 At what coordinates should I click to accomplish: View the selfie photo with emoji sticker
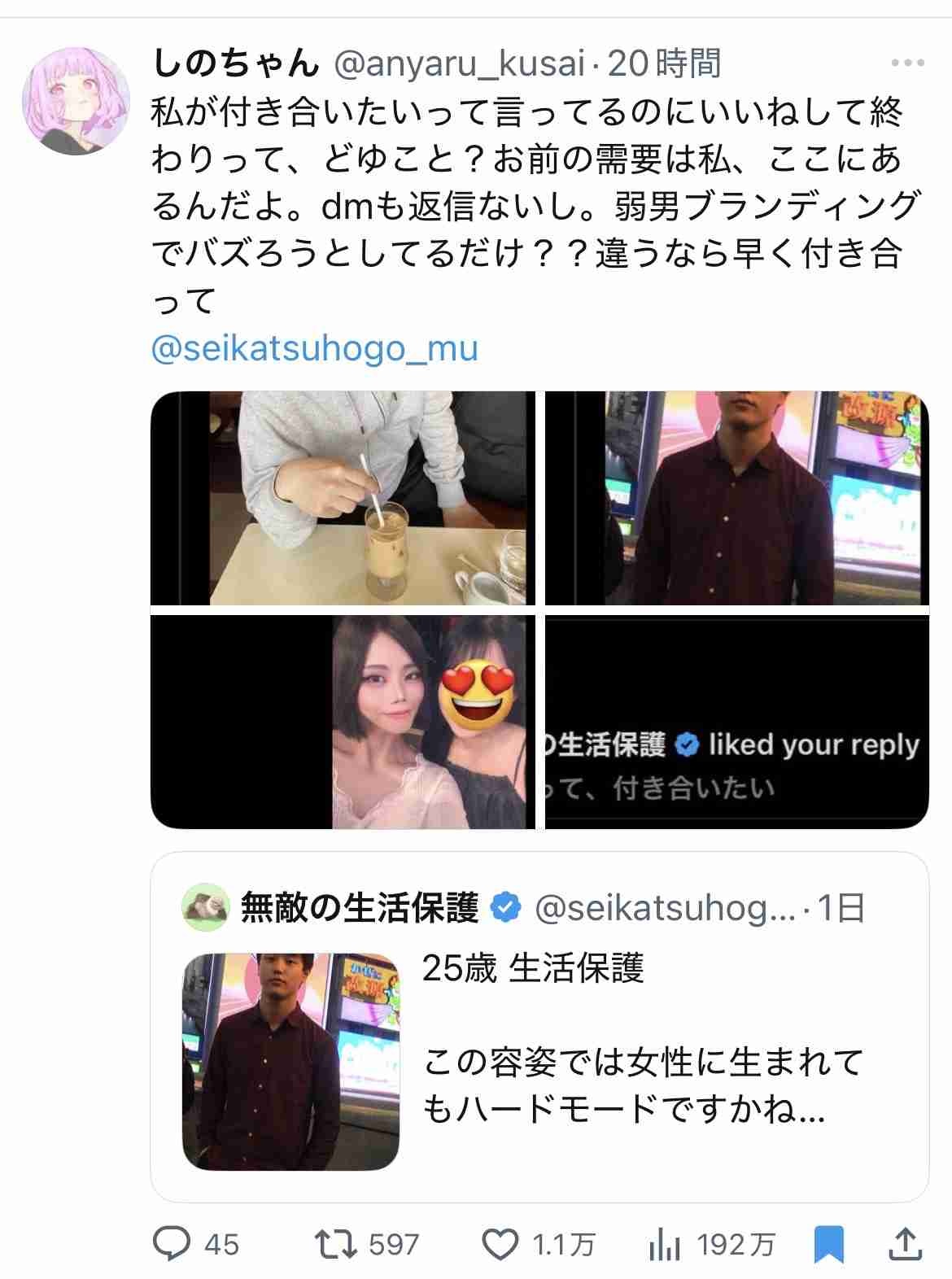point(343,722)
